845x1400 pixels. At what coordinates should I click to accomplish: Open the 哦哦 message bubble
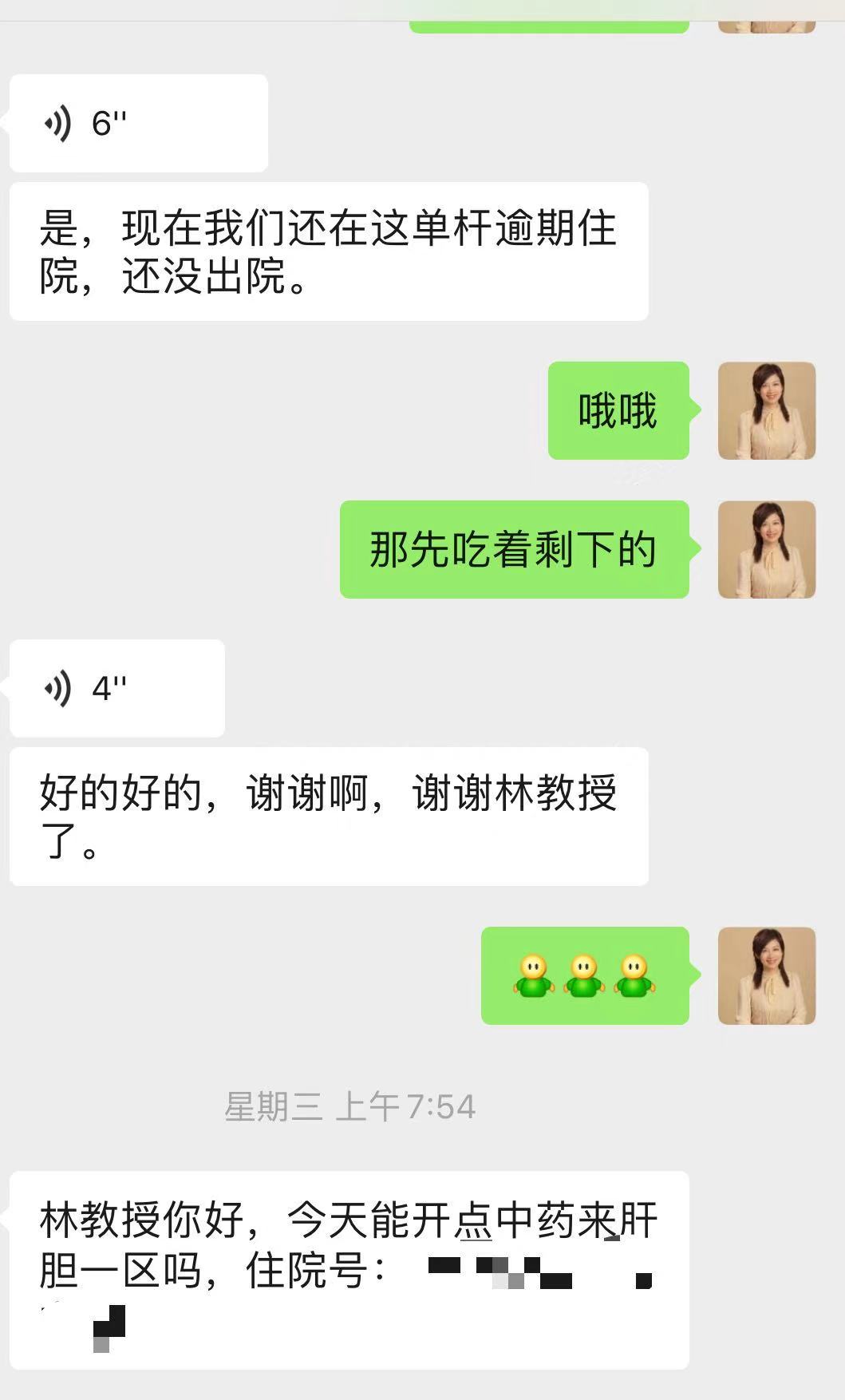point(617,411)
